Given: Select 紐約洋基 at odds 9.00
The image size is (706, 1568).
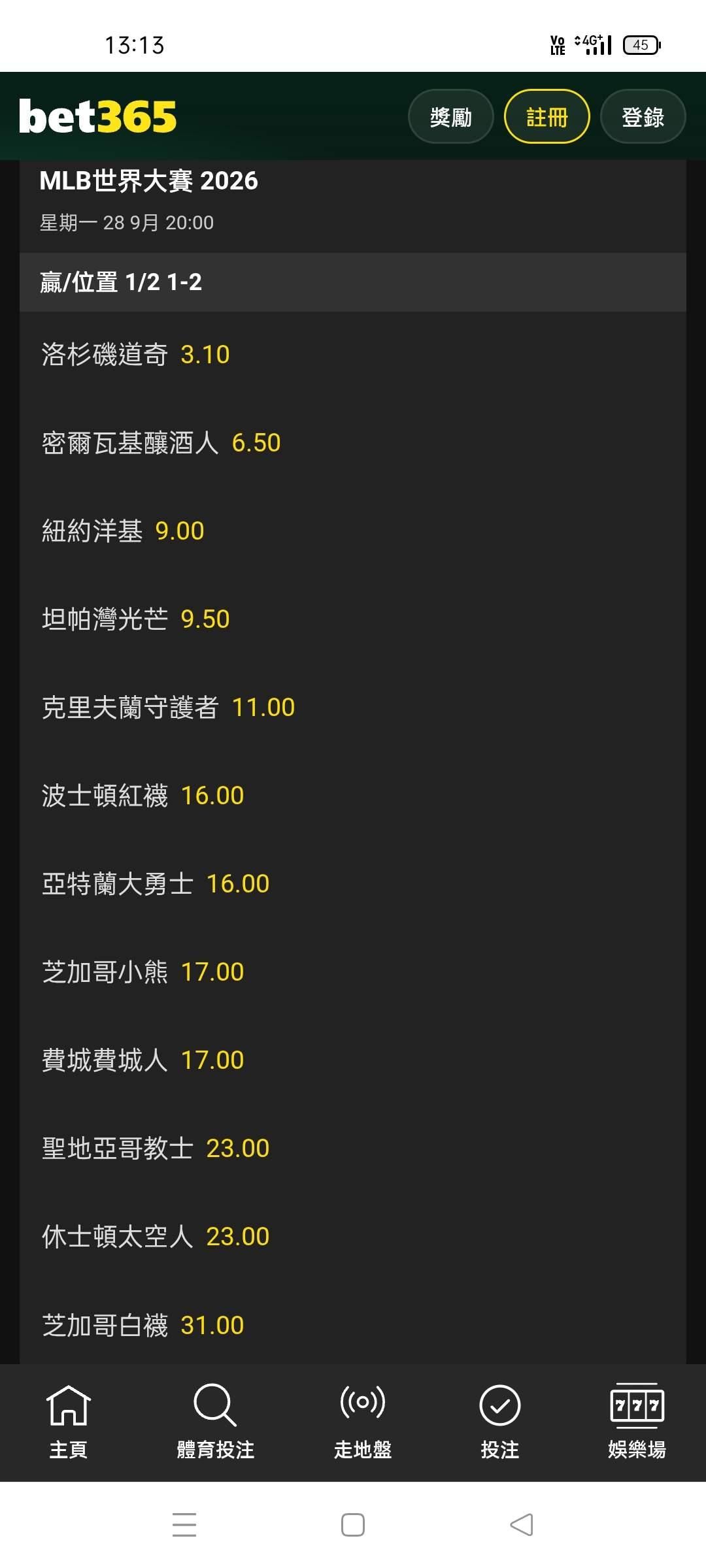Looking at the screenshot, I should pos(353,531).
